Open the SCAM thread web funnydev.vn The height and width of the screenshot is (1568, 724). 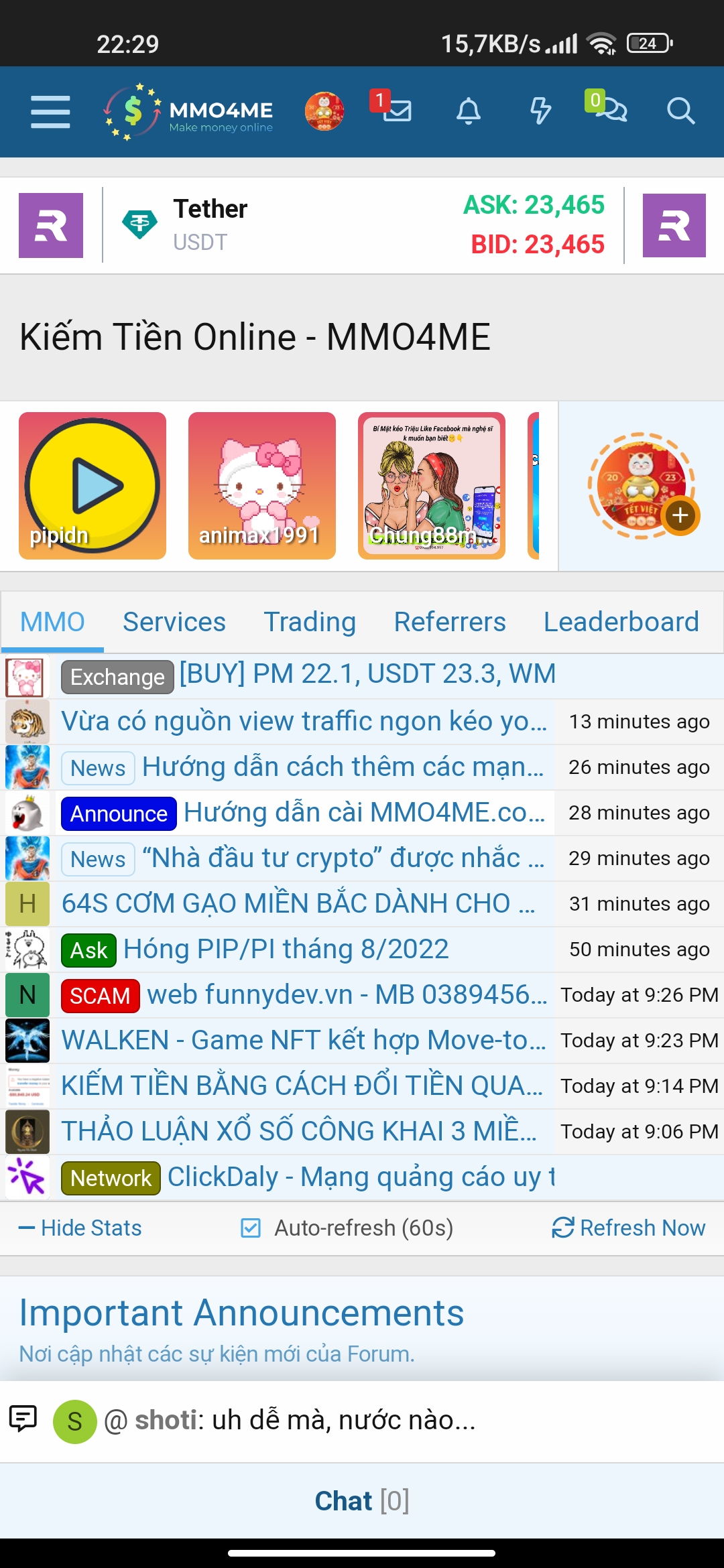(347, 995)
